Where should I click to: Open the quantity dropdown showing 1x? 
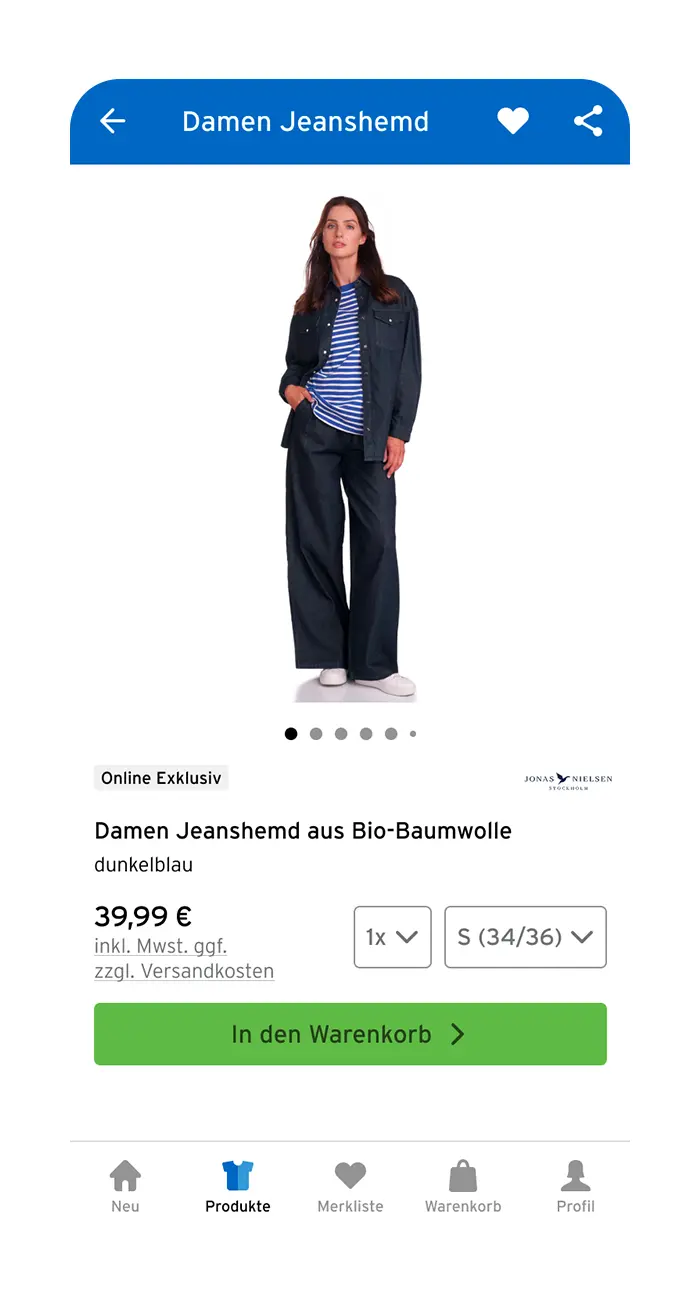pos(392,937)
